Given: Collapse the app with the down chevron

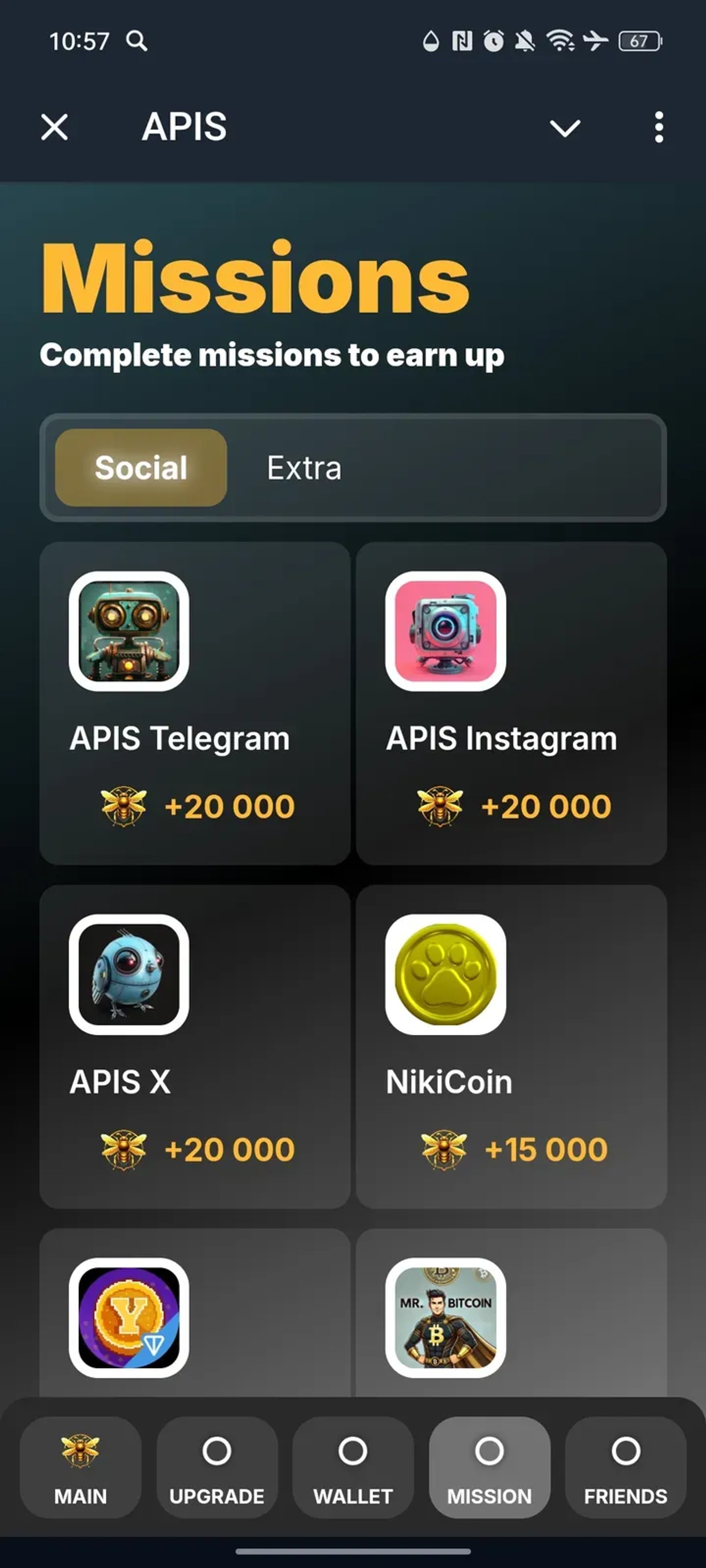Looking at the screenshot, I should (565, 128).
